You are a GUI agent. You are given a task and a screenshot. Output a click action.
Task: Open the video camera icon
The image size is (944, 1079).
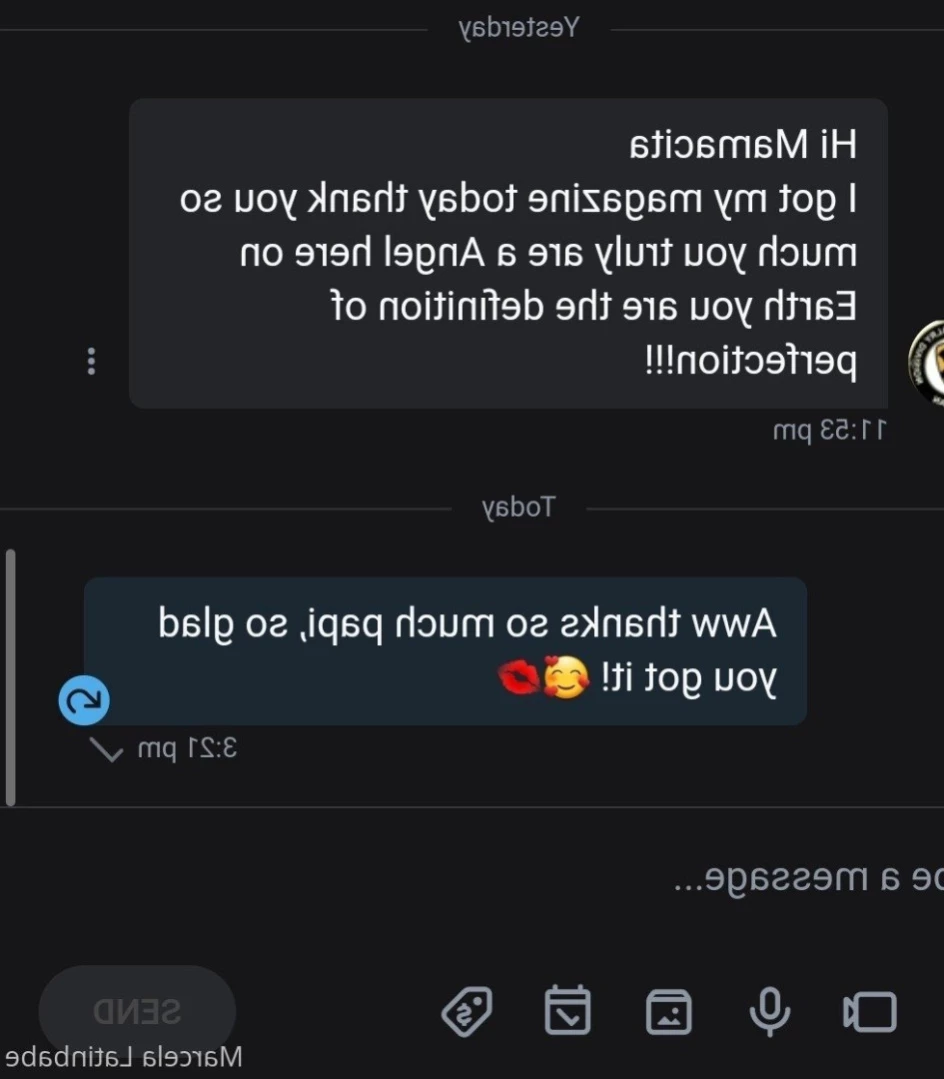click(869, 1012)
